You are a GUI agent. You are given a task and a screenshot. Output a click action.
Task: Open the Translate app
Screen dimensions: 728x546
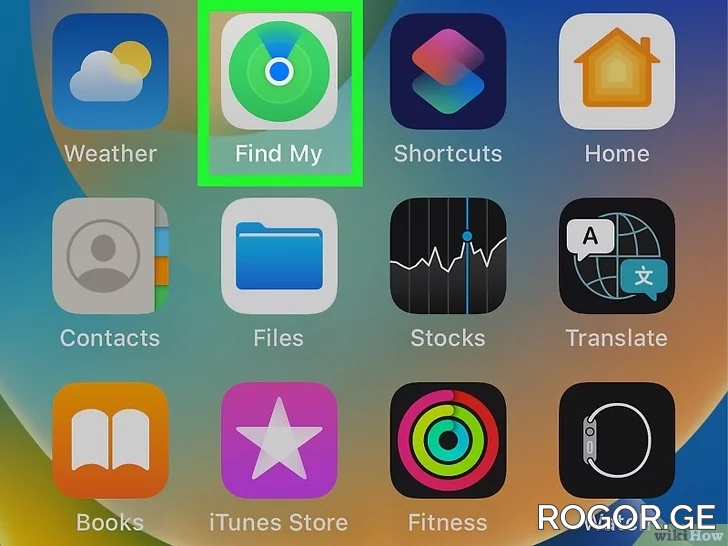[616, 256]
